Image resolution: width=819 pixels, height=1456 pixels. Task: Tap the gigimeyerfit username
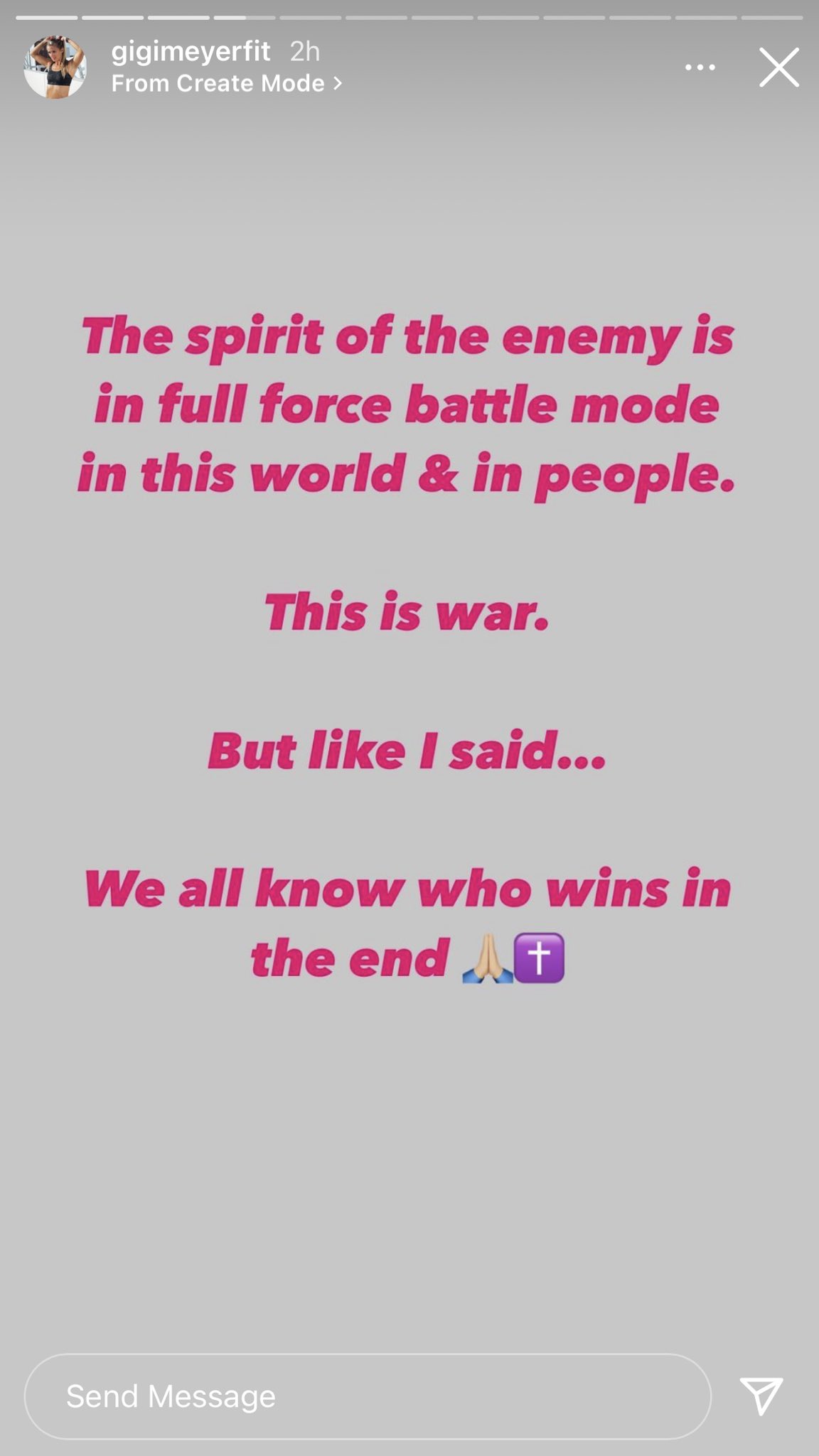191,51
